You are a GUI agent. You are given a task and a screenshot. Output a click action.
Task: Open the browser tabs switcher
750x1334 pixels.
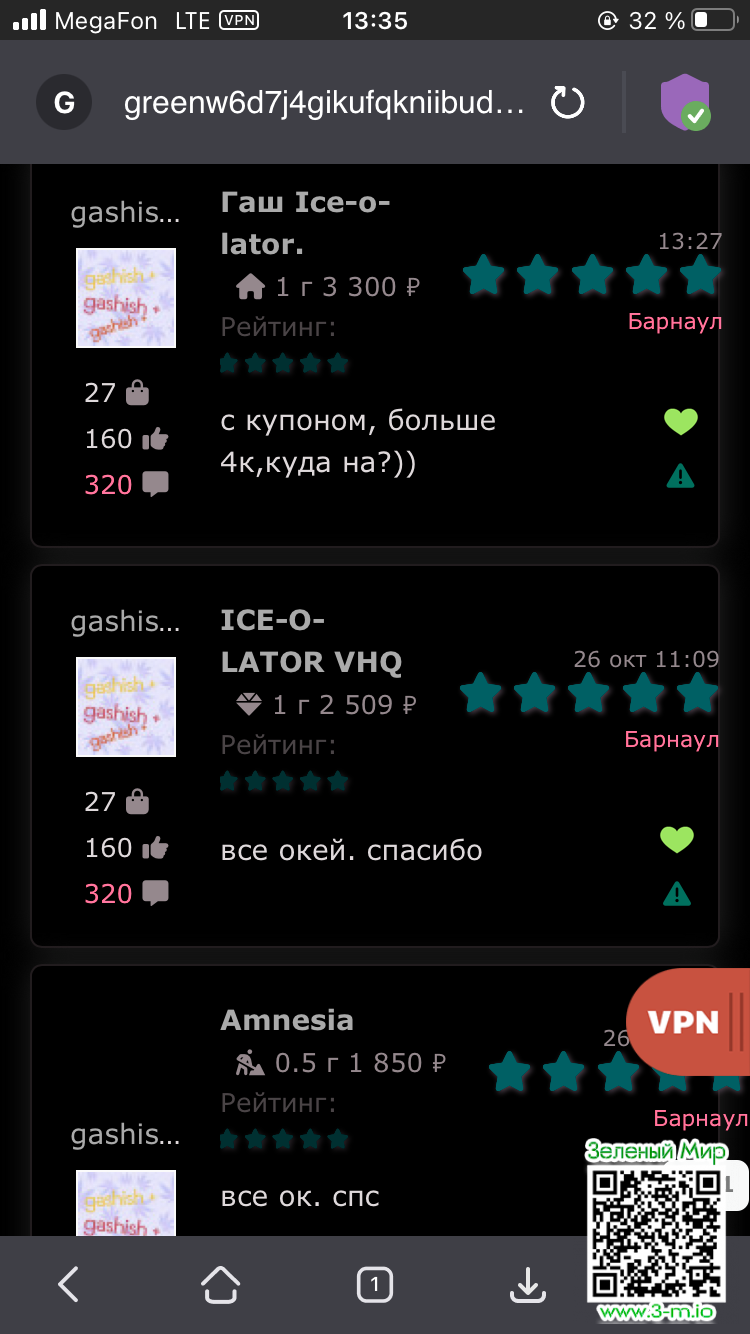pyautogui.click(x=374, y=1284)
